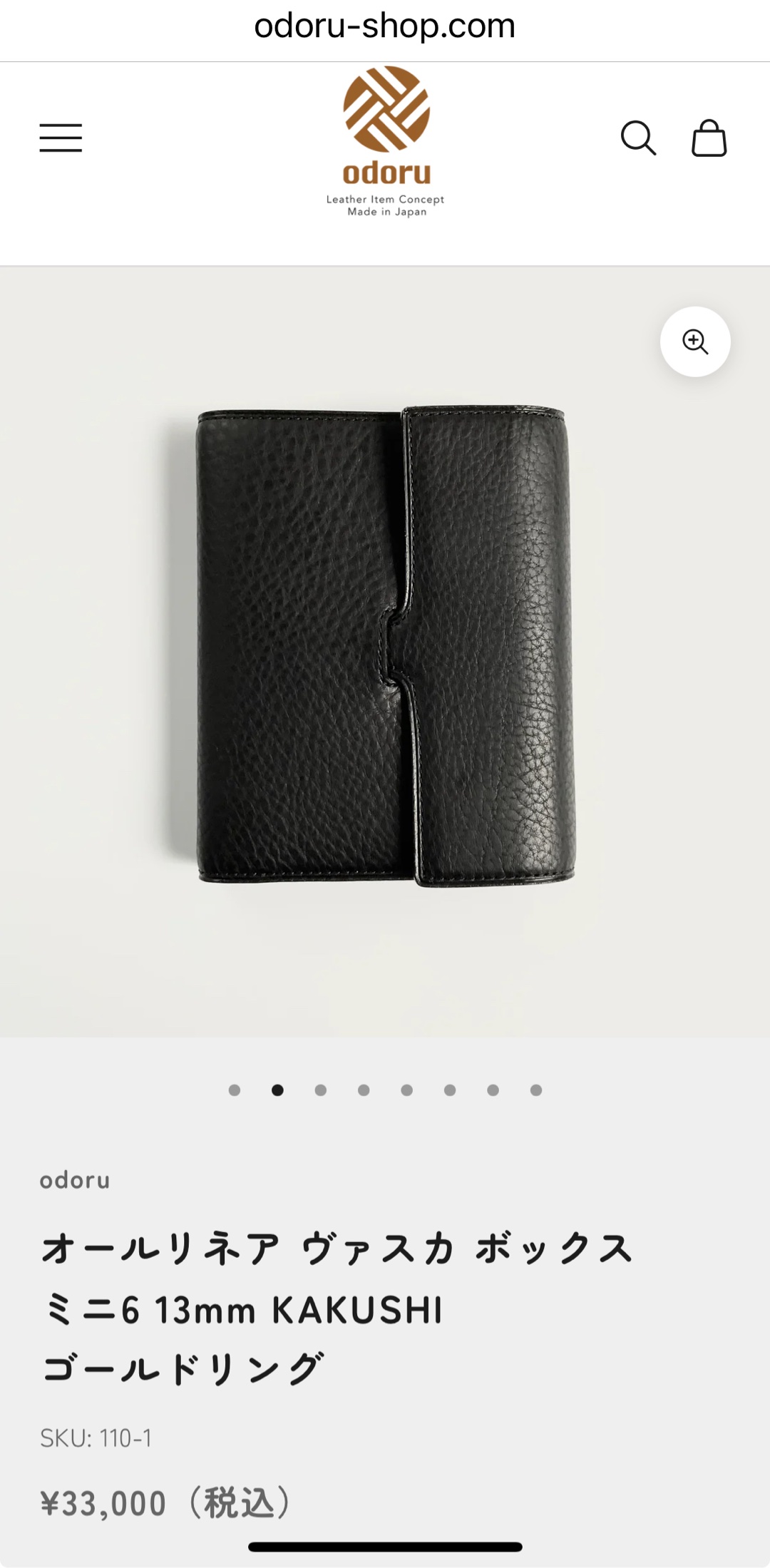This screenshot has width=770, height=1568.
Task: Open the hamburger navigation menu
Action: pyautogui.click(x=61, y=138)
